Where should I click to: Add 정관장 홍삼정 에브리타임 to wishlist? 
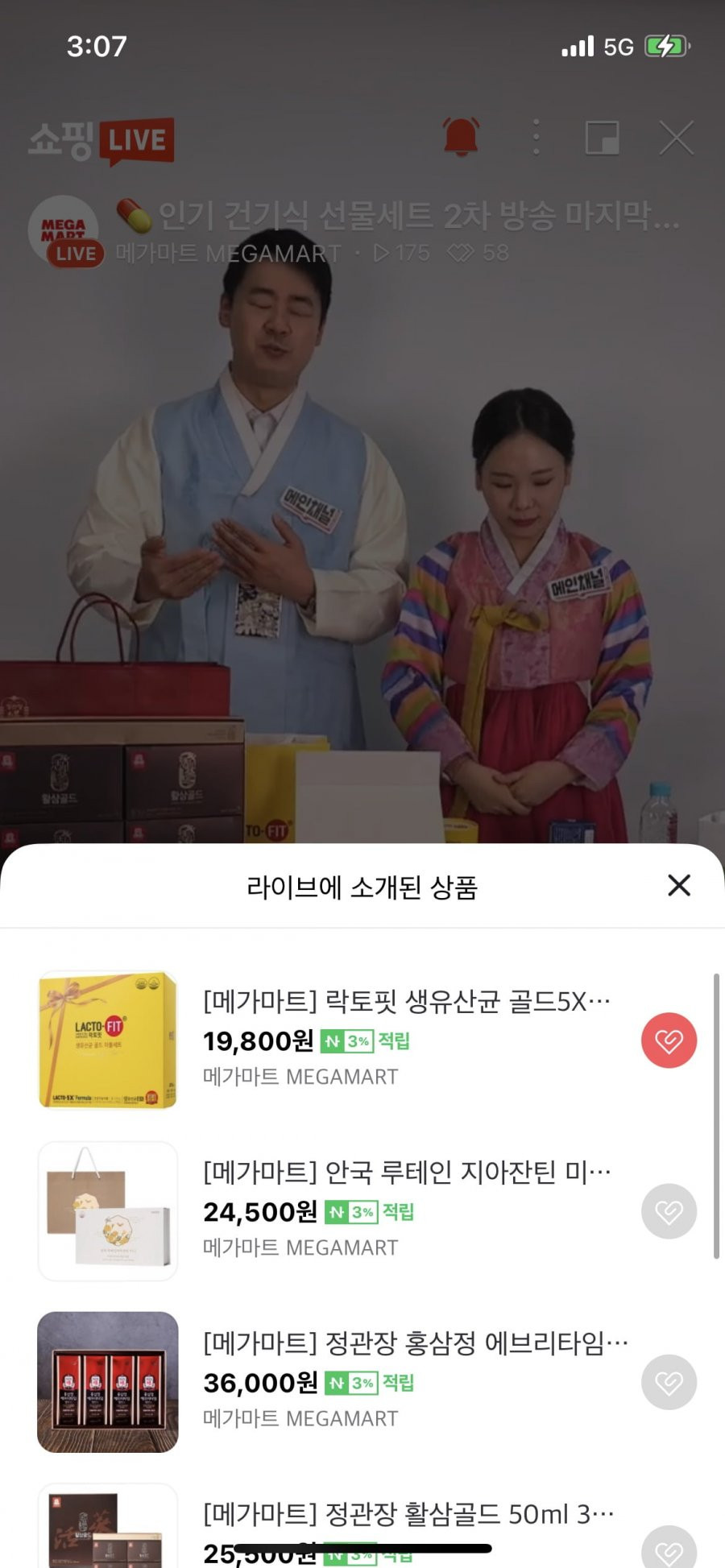click(x=669, y=1382)
